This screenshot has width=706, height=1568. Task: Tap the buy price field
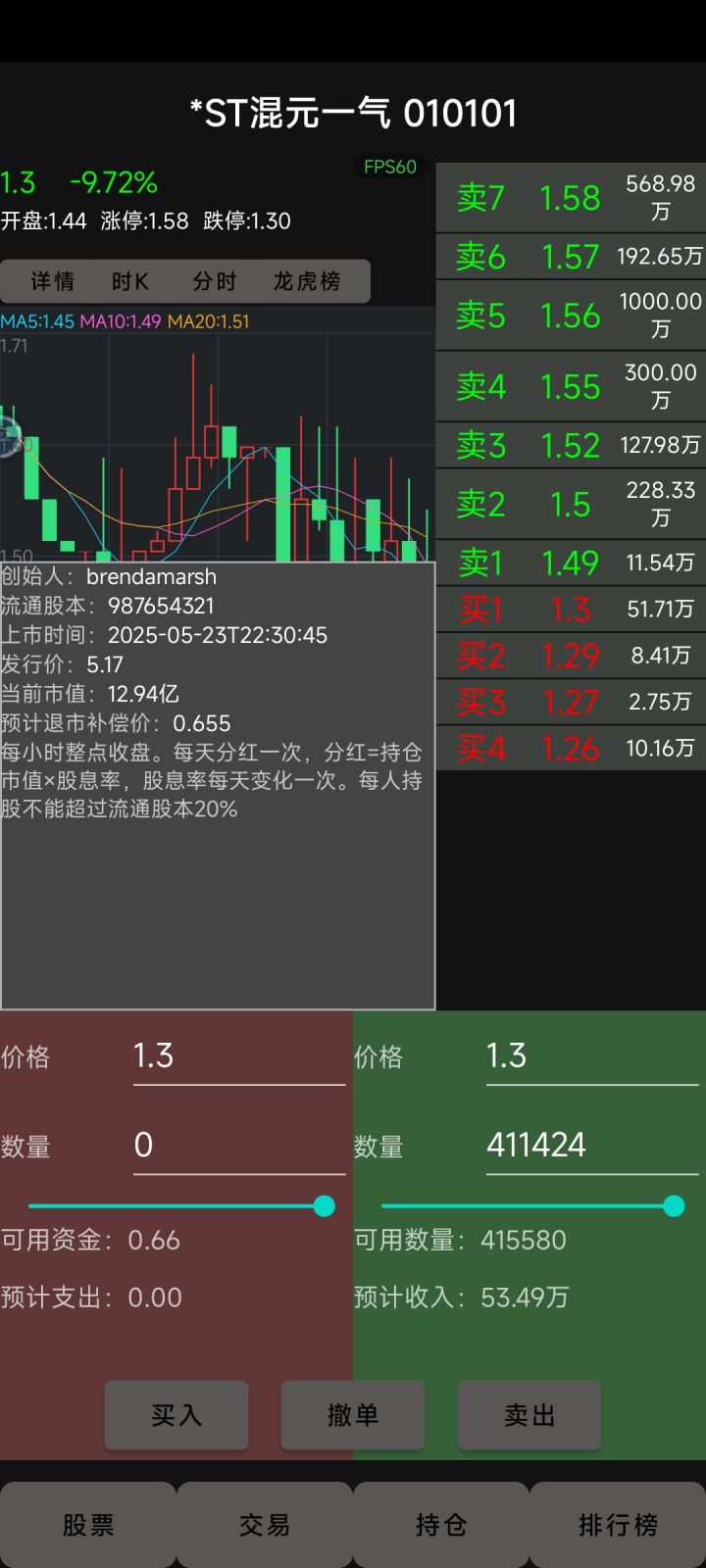239,1056
